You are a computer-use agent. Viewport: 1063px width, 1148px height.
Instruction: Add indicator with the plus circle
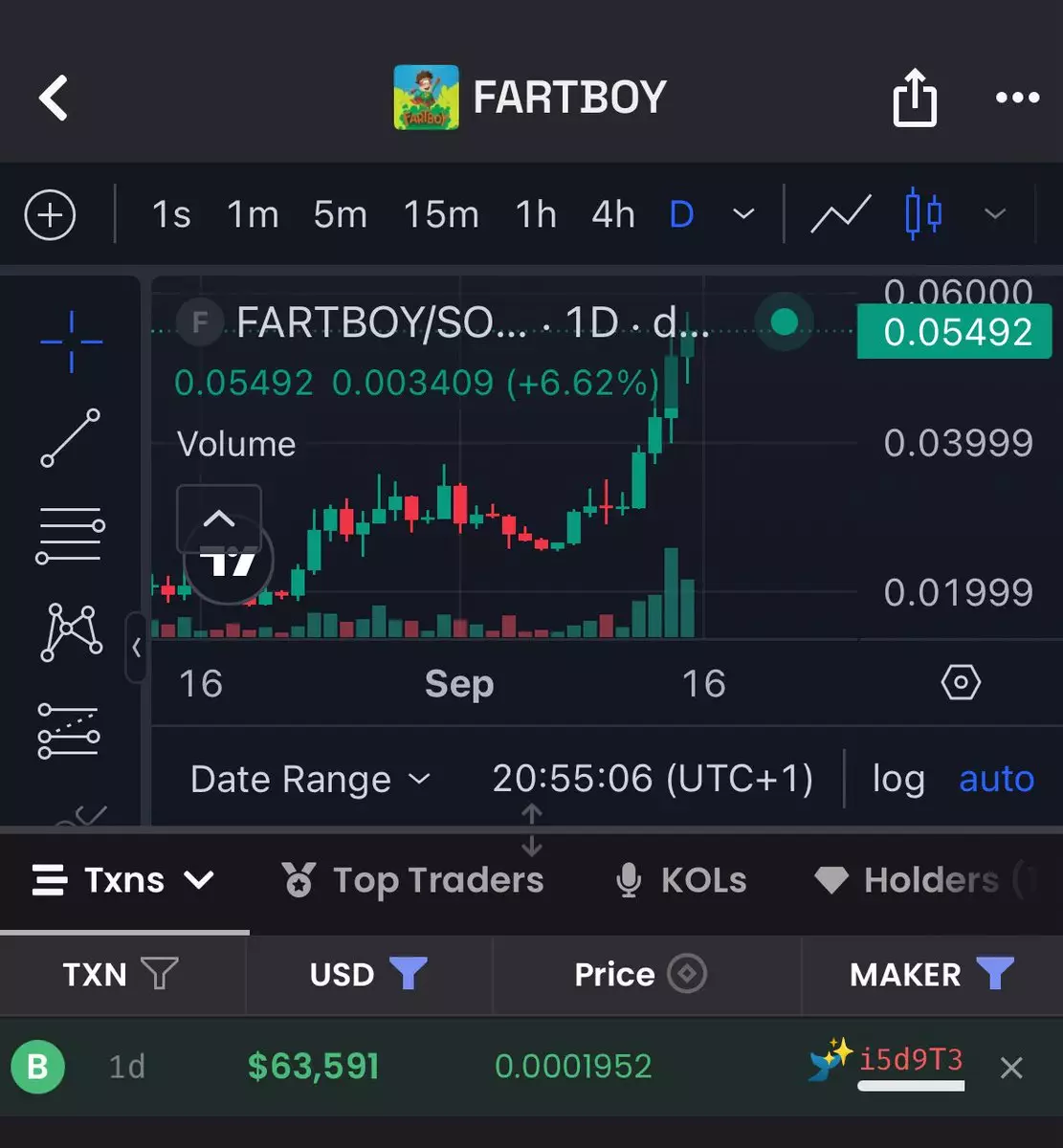(50, 215)
